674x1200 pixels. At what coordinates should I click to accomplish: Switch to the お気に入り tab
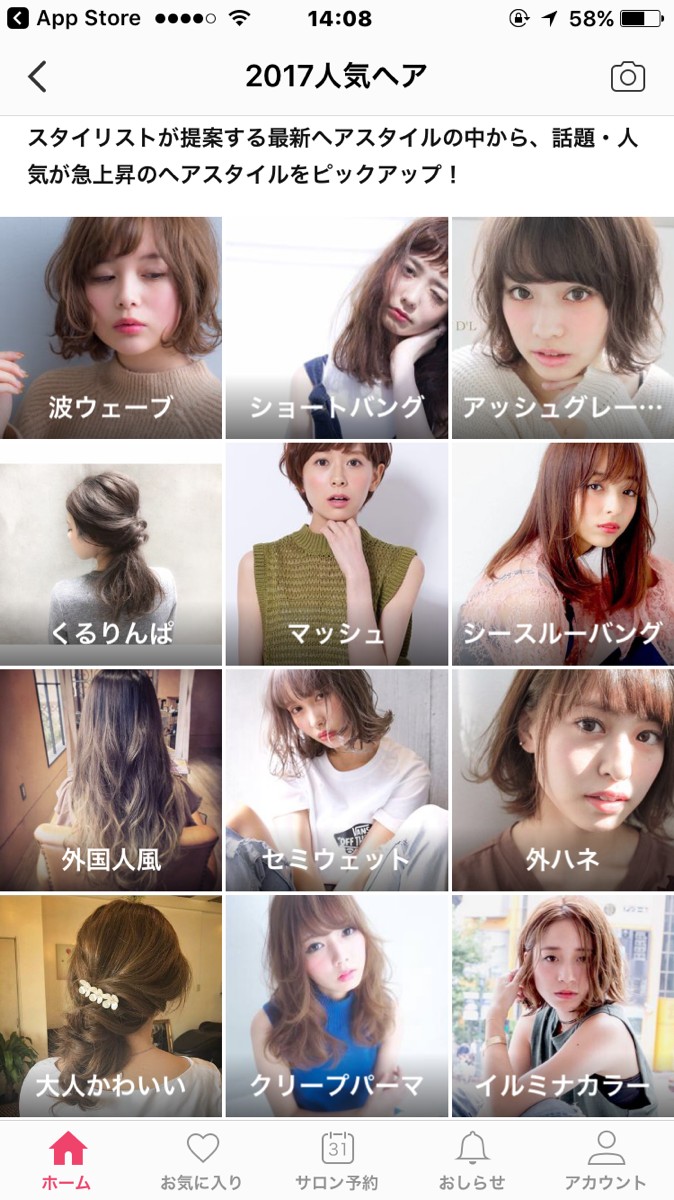point(202,1160)
